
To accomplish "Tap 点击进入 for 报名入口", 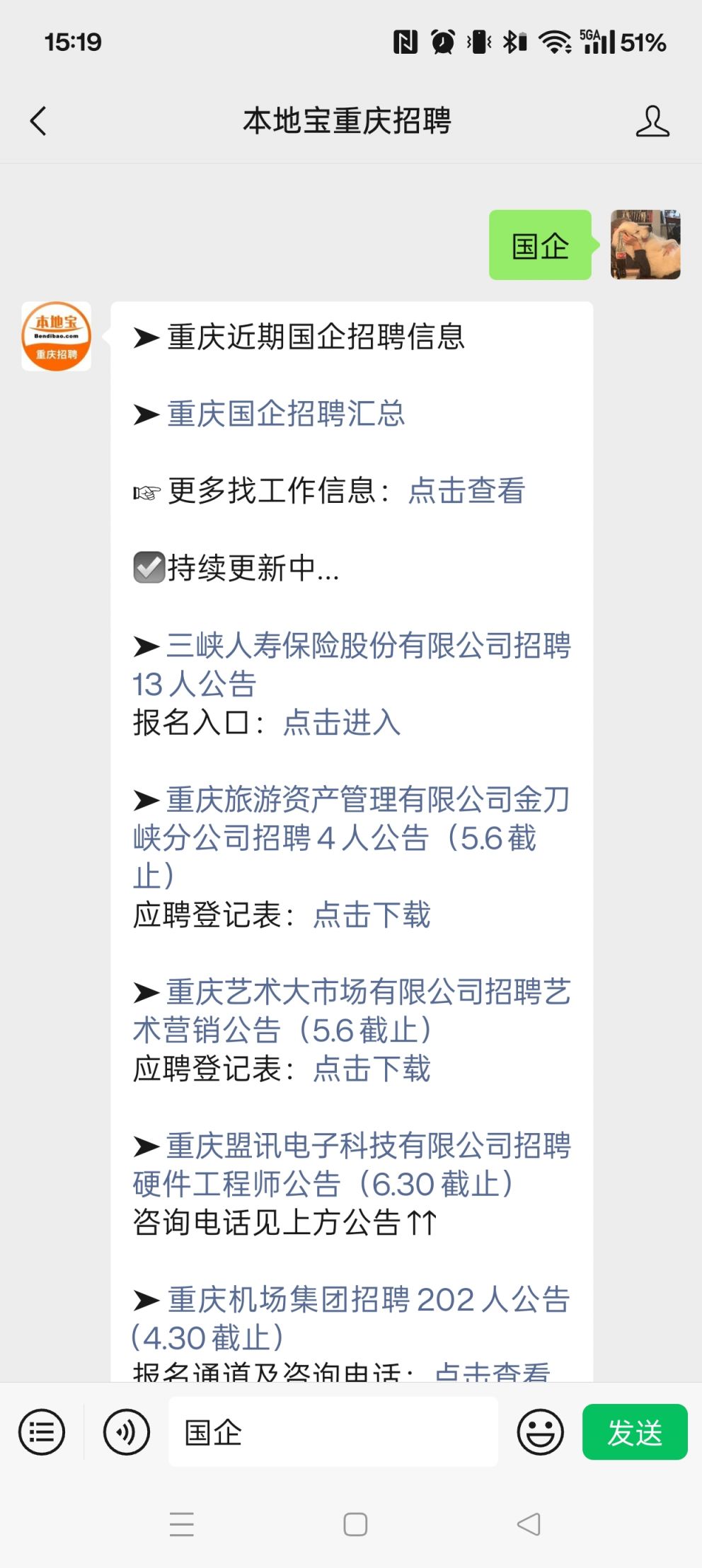I will click(342, 723).
